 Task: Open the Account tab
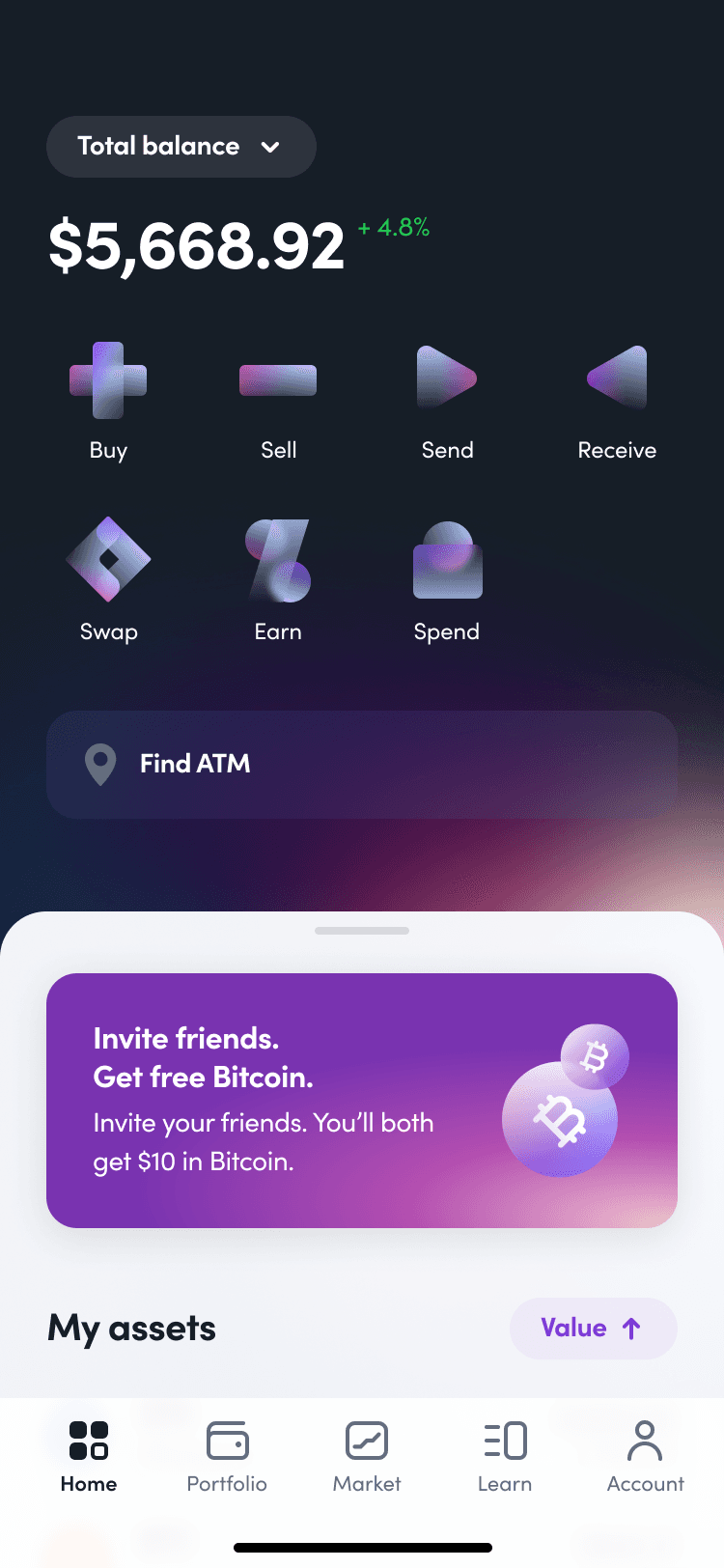645,1456
